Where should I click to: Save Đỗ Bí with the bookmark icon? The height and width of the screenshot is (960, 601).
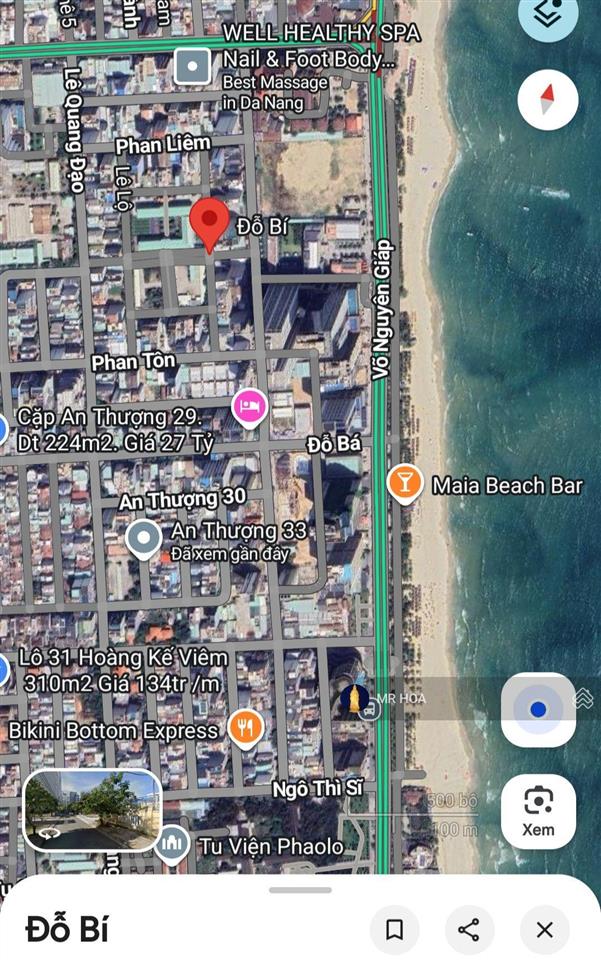(x=394, y=930)
